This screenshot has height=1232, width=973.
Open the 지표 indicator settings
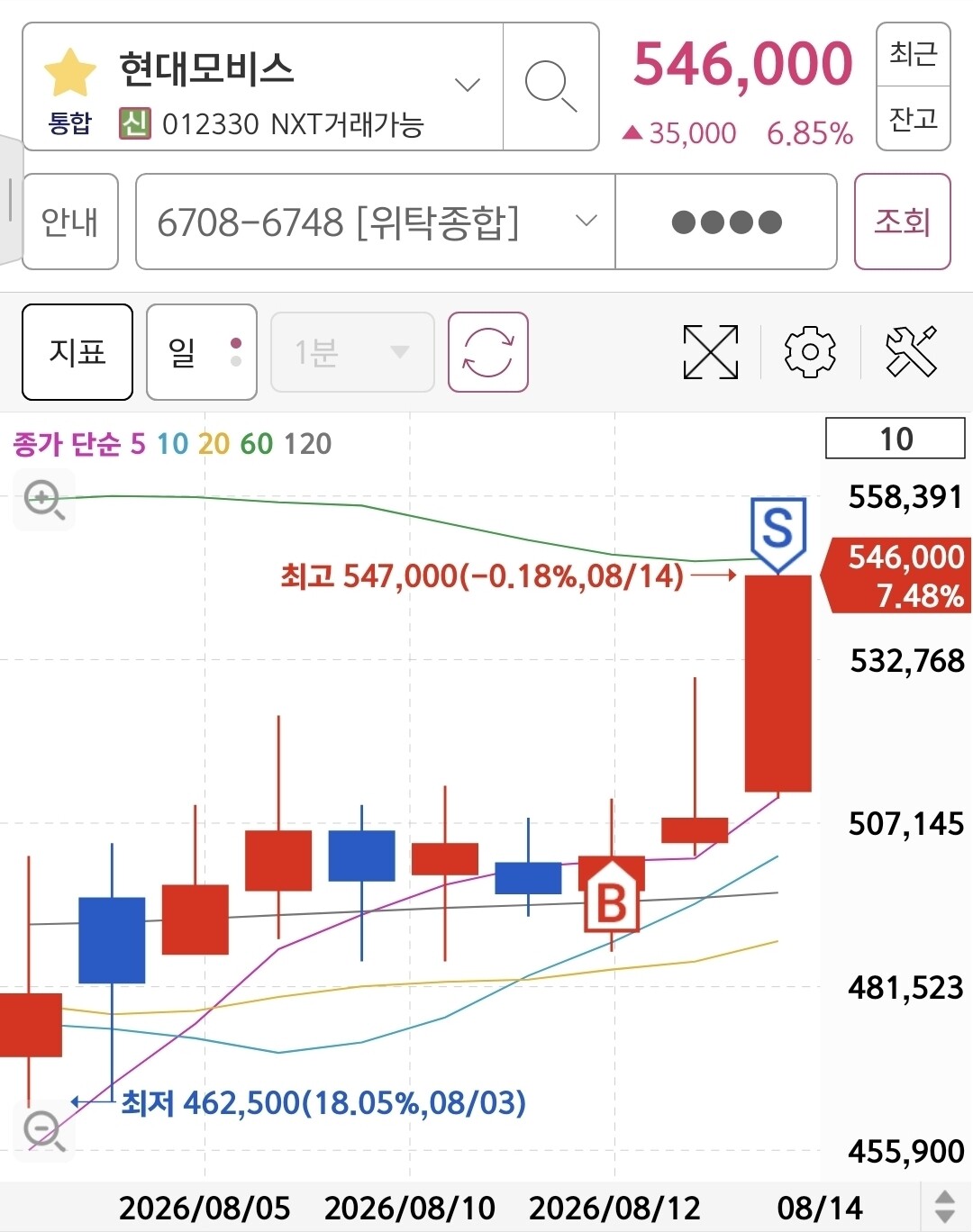coord(77,351)
